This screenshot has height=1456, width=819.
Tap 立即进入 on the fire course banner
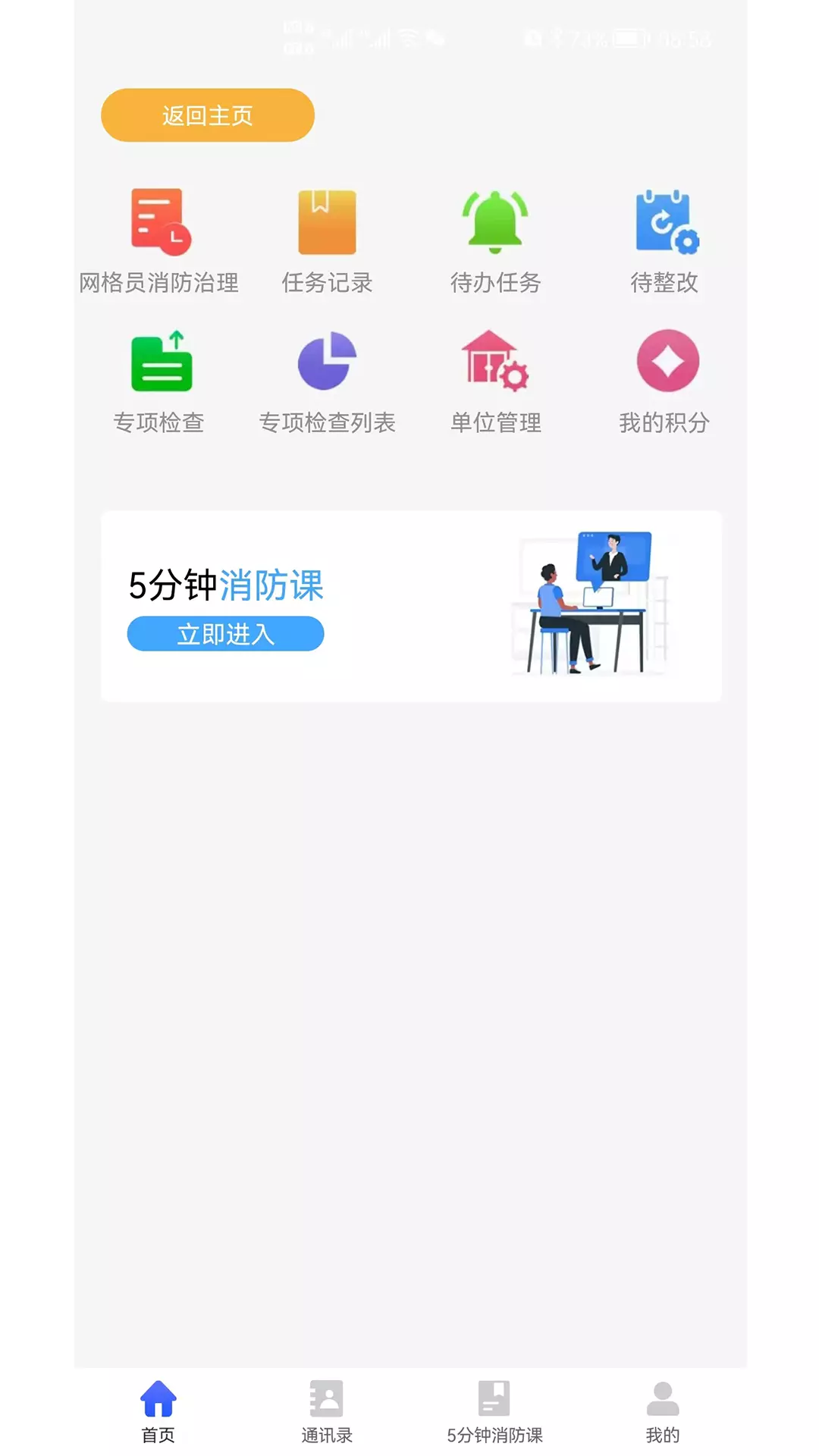[225, 634]
